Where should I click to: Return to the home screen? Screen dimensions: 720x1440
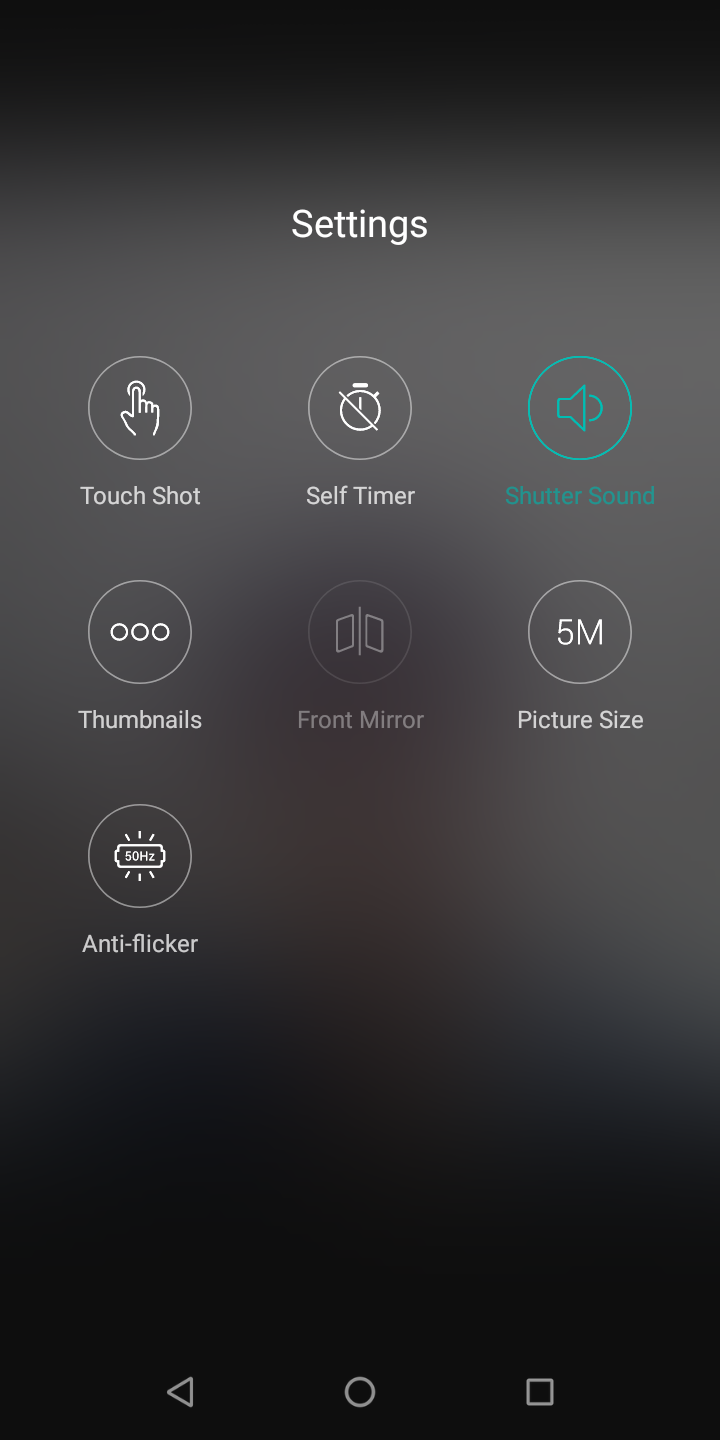[x=360, y=1391]
